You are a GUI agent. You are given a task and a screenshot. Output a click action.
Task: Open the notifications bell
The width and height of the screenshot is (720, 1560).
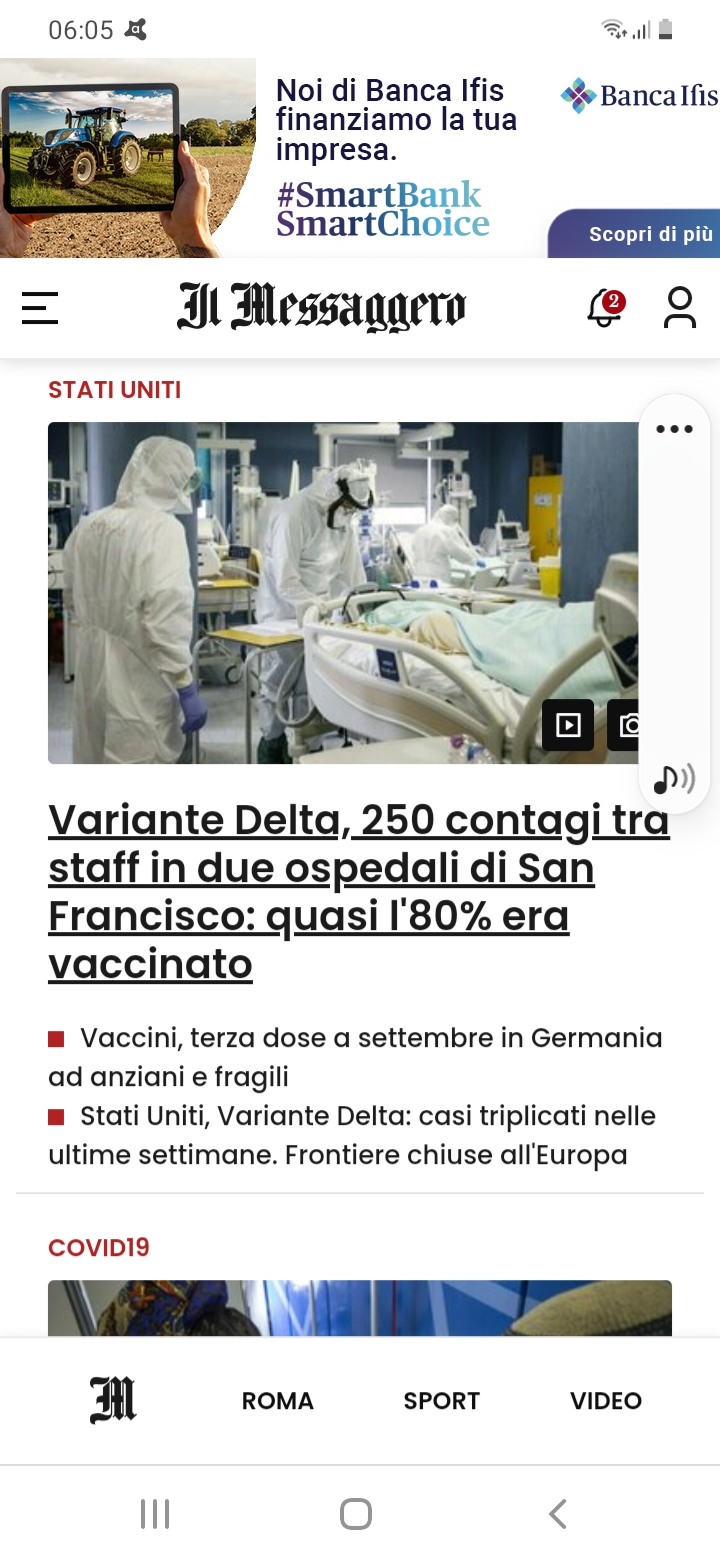click(x=605, y=308)
